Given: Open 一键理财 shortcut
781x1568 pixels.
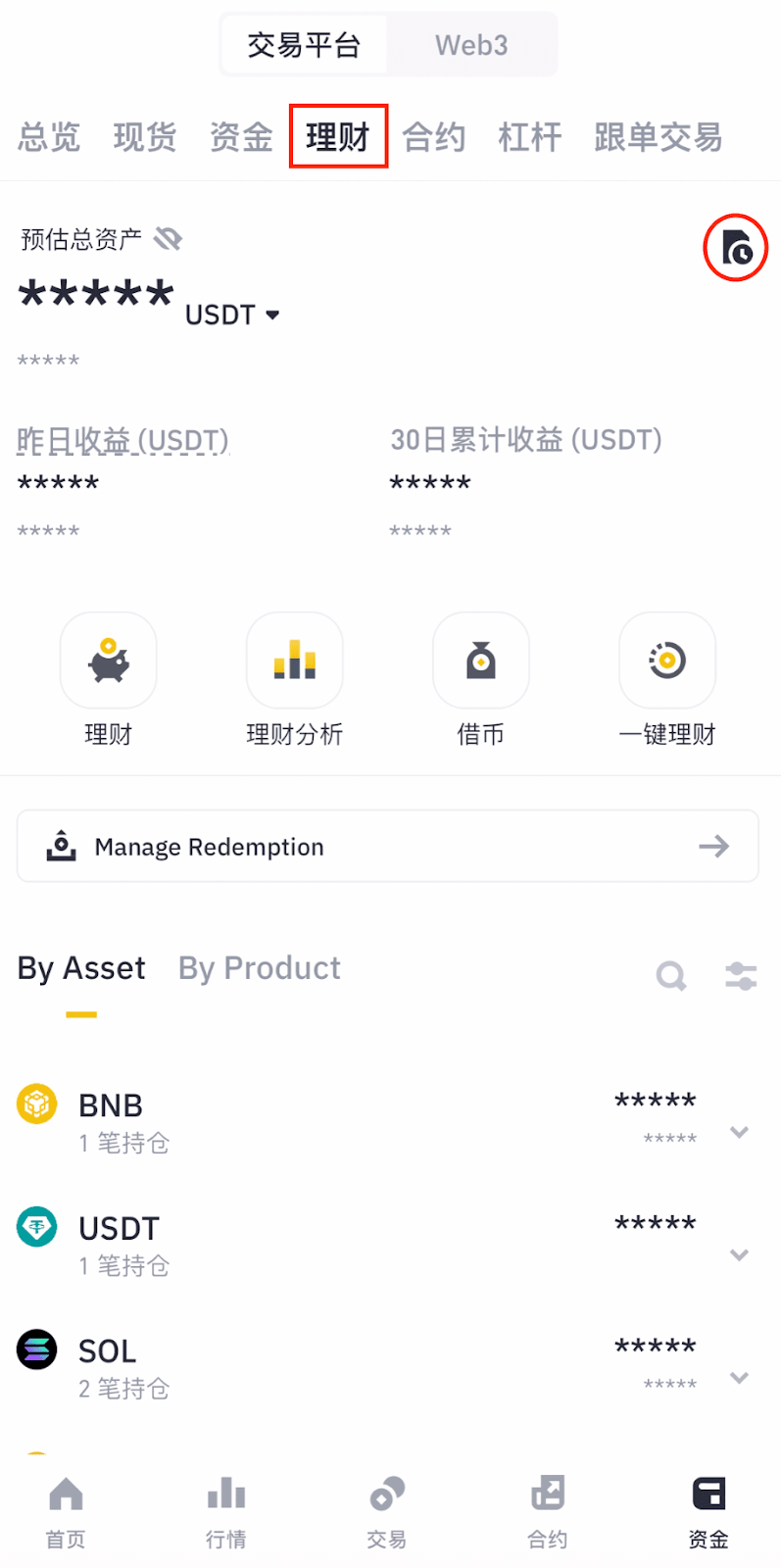Looking at the screenshot, I should pyautogui.click(x=667, y=661).
